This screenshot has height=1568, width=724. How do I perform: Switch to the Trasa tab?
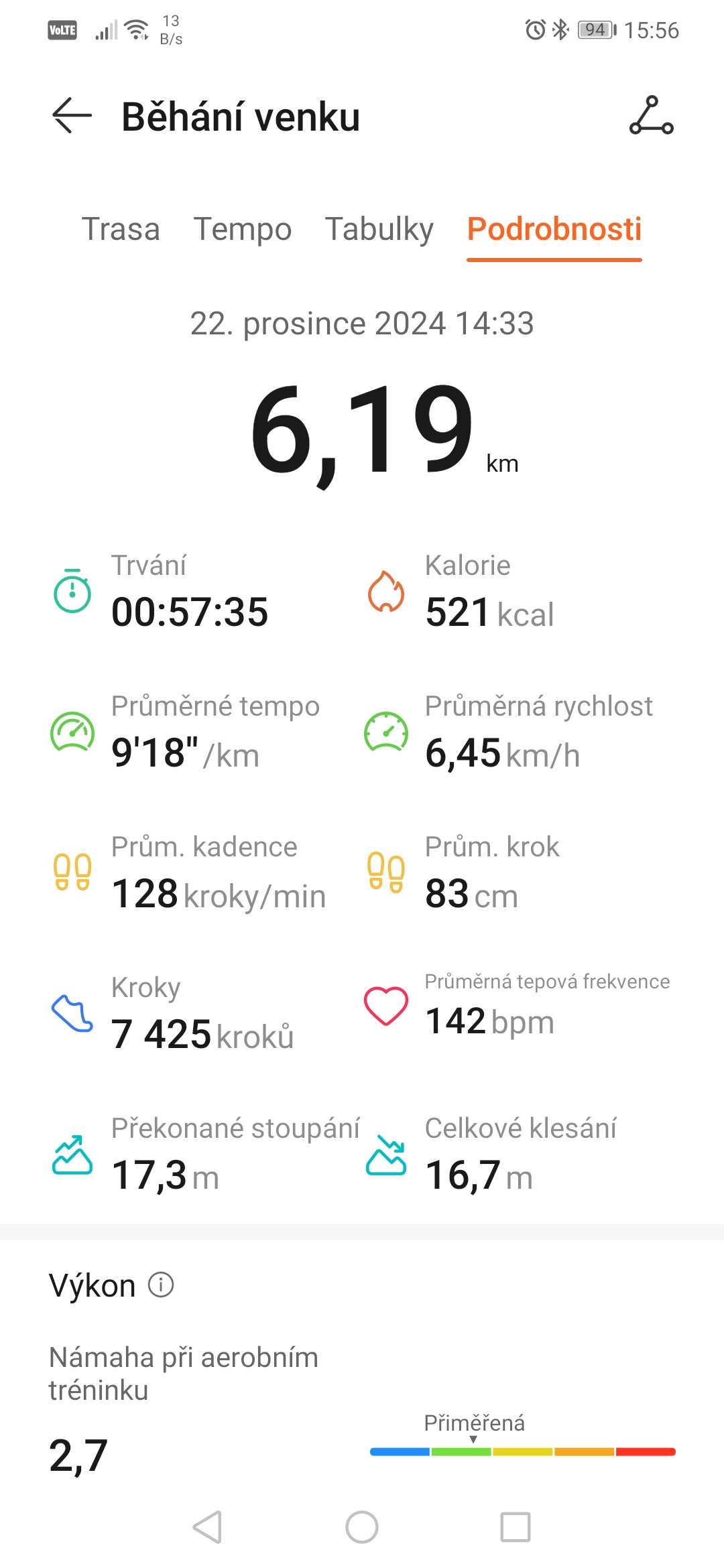(x=121, y=229)
